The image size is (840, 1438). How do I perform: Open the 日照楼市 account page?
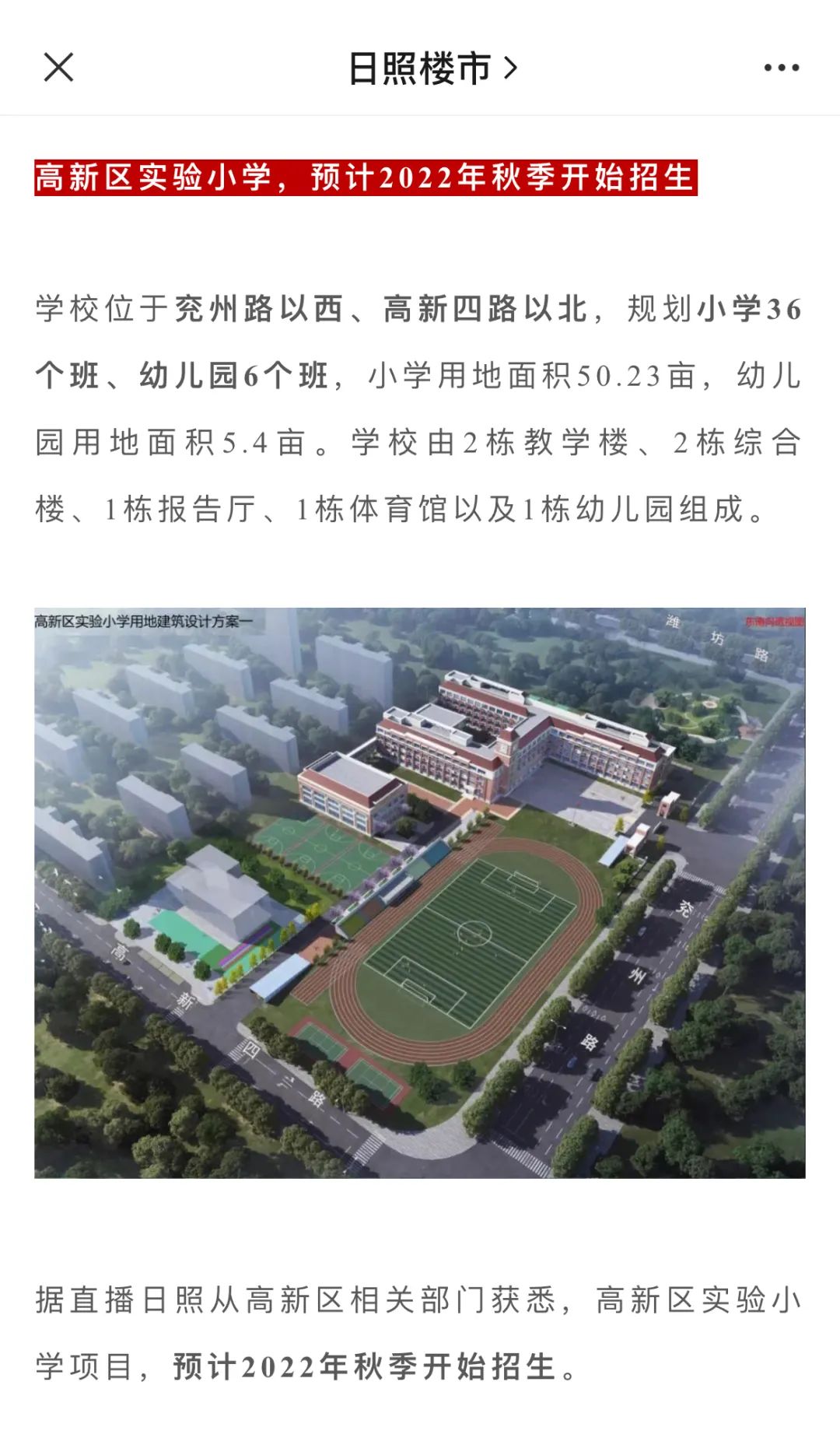[x=432, y=68]
